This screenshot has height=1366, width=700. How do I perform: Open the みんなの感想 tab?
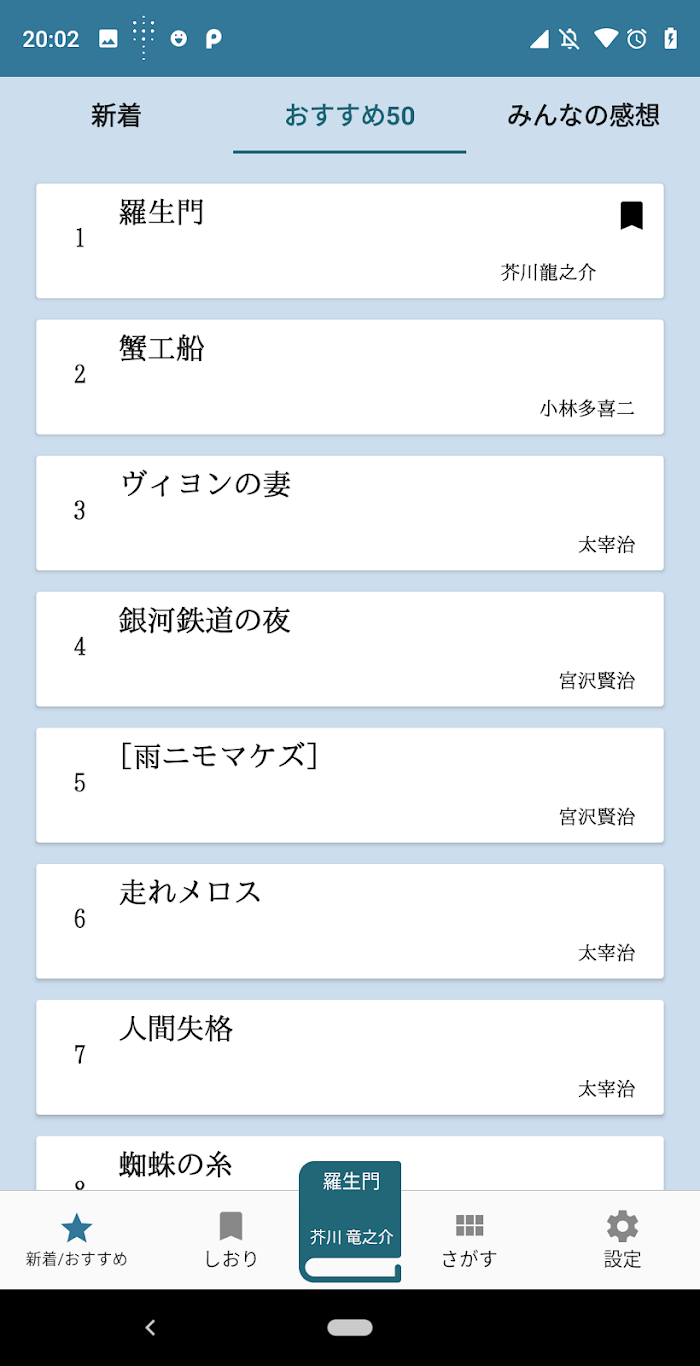coord(583,115)
